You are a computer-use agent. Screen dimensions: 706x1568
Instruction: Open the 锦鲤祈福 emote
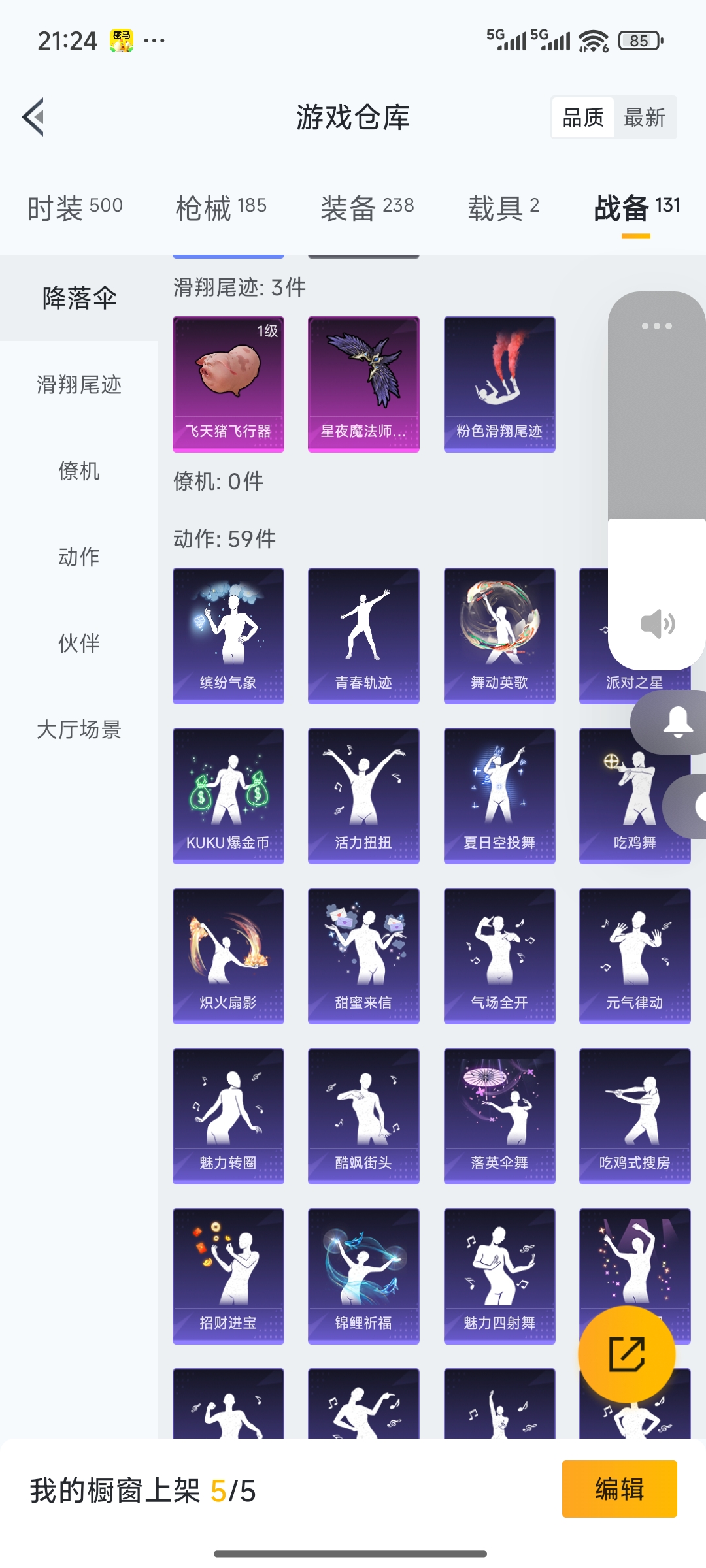363,1275
